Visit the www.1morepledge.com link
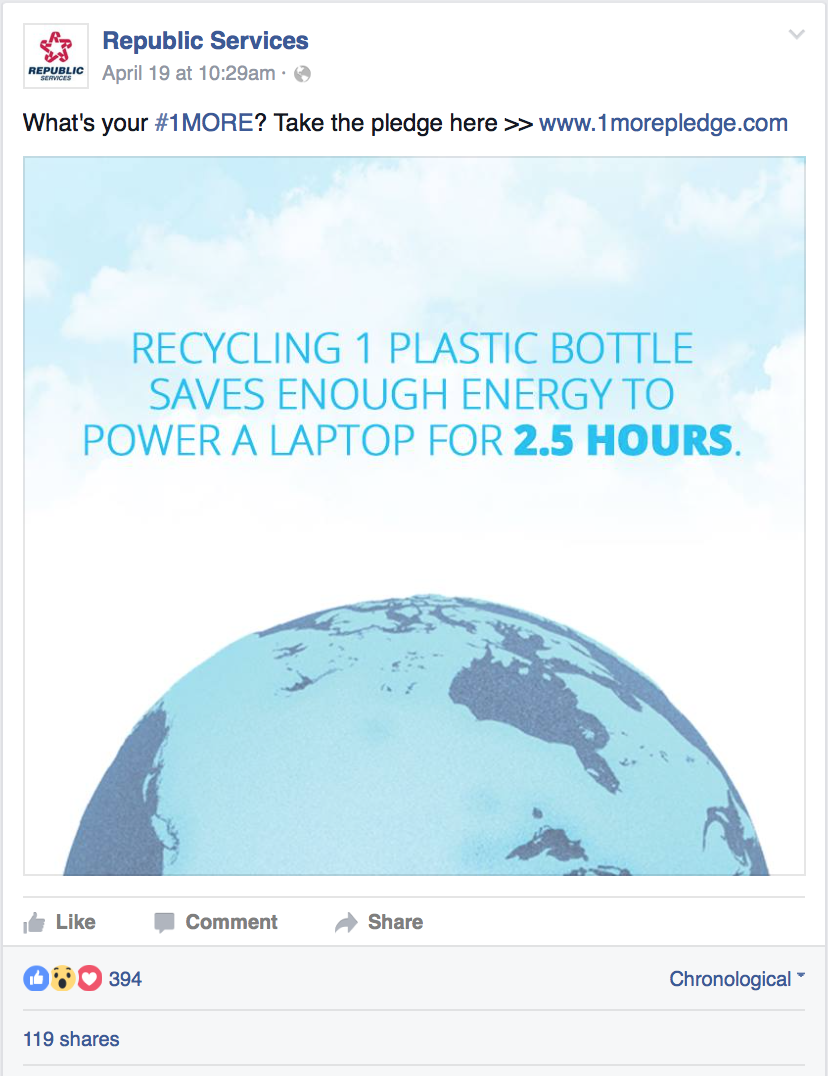828x1076 pixels. tap(663, 123)
